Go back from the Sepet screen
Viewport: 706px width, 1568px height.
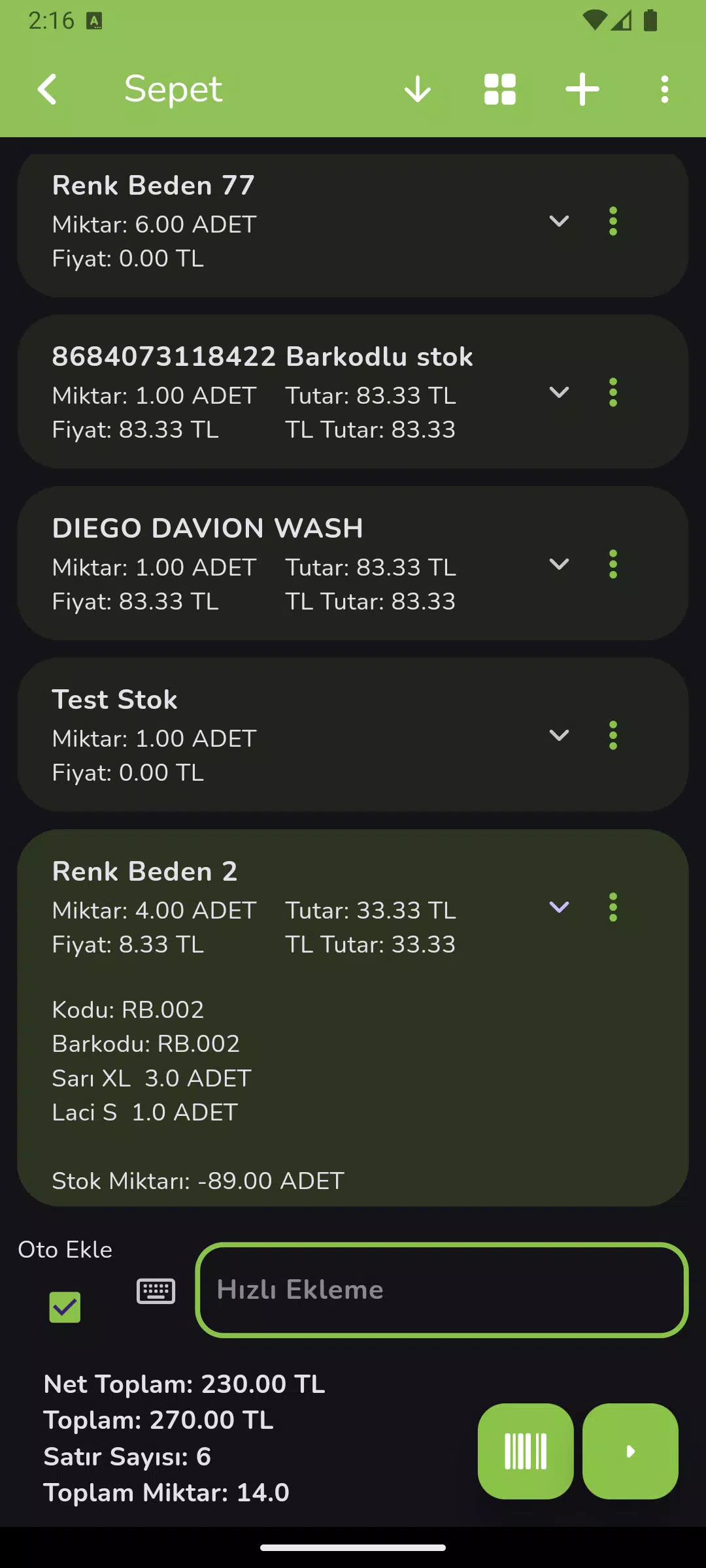(48, 89)
